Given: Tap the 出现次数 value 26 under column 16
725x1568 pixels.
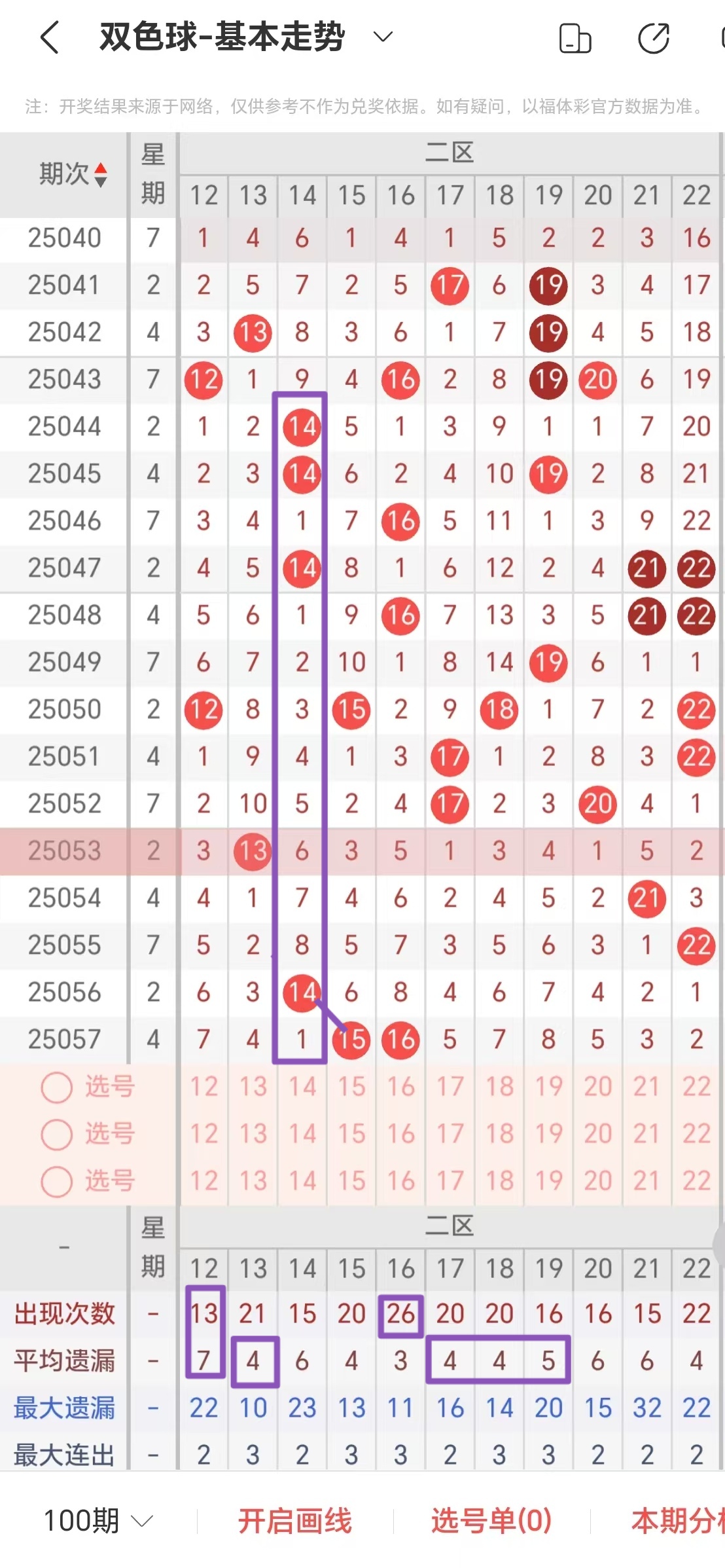Looking at the screenshot, I should (400, 1313).
